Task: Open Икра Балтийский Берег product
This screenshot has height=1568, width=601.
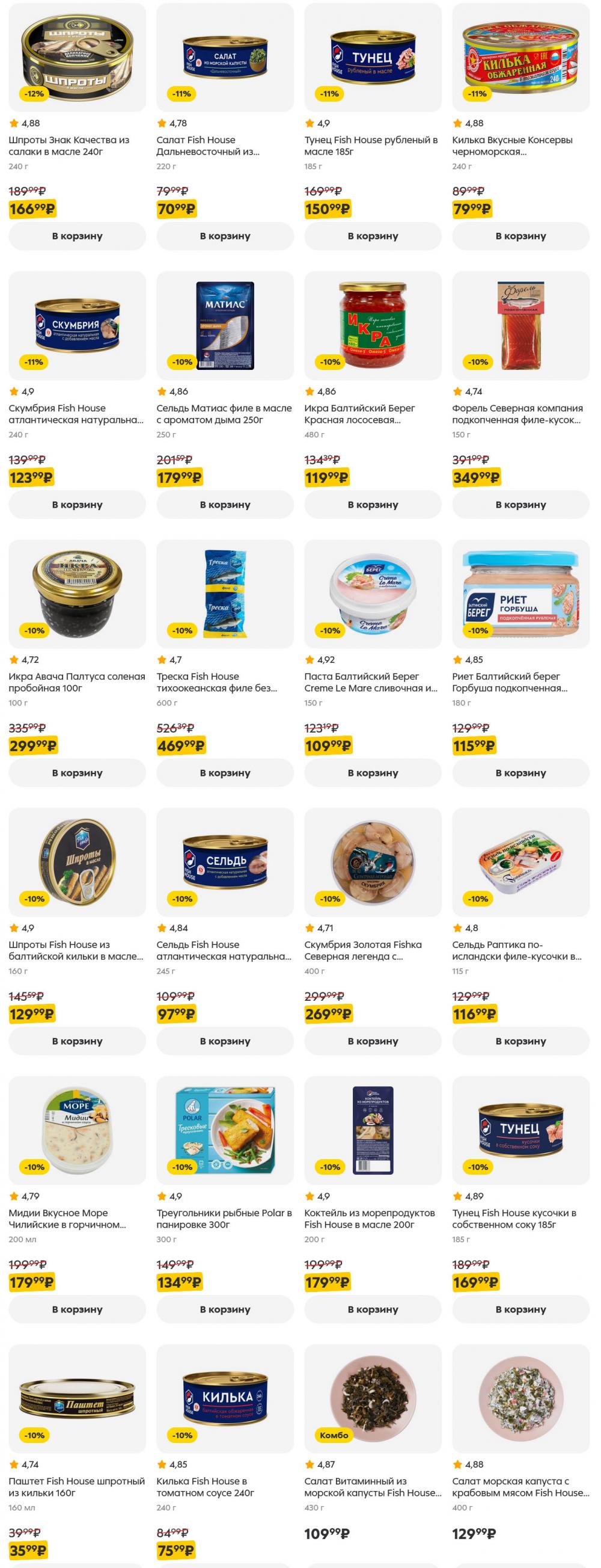Action: pyautogui.click(x=372, y=326)
